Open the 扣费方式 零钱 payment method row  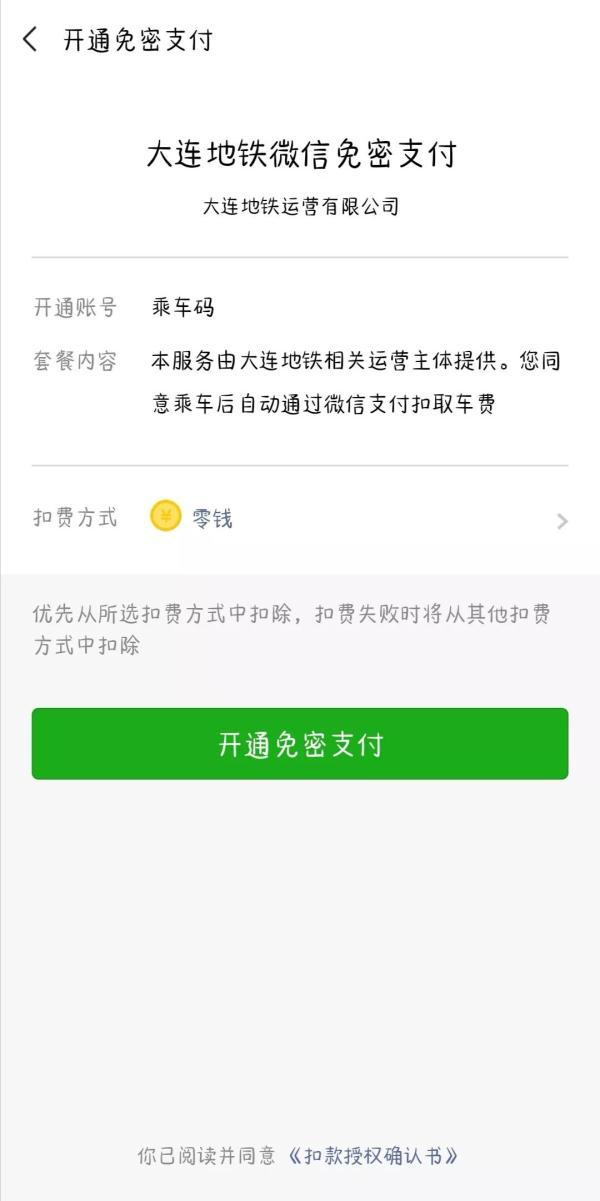click(x=300, y=519)
